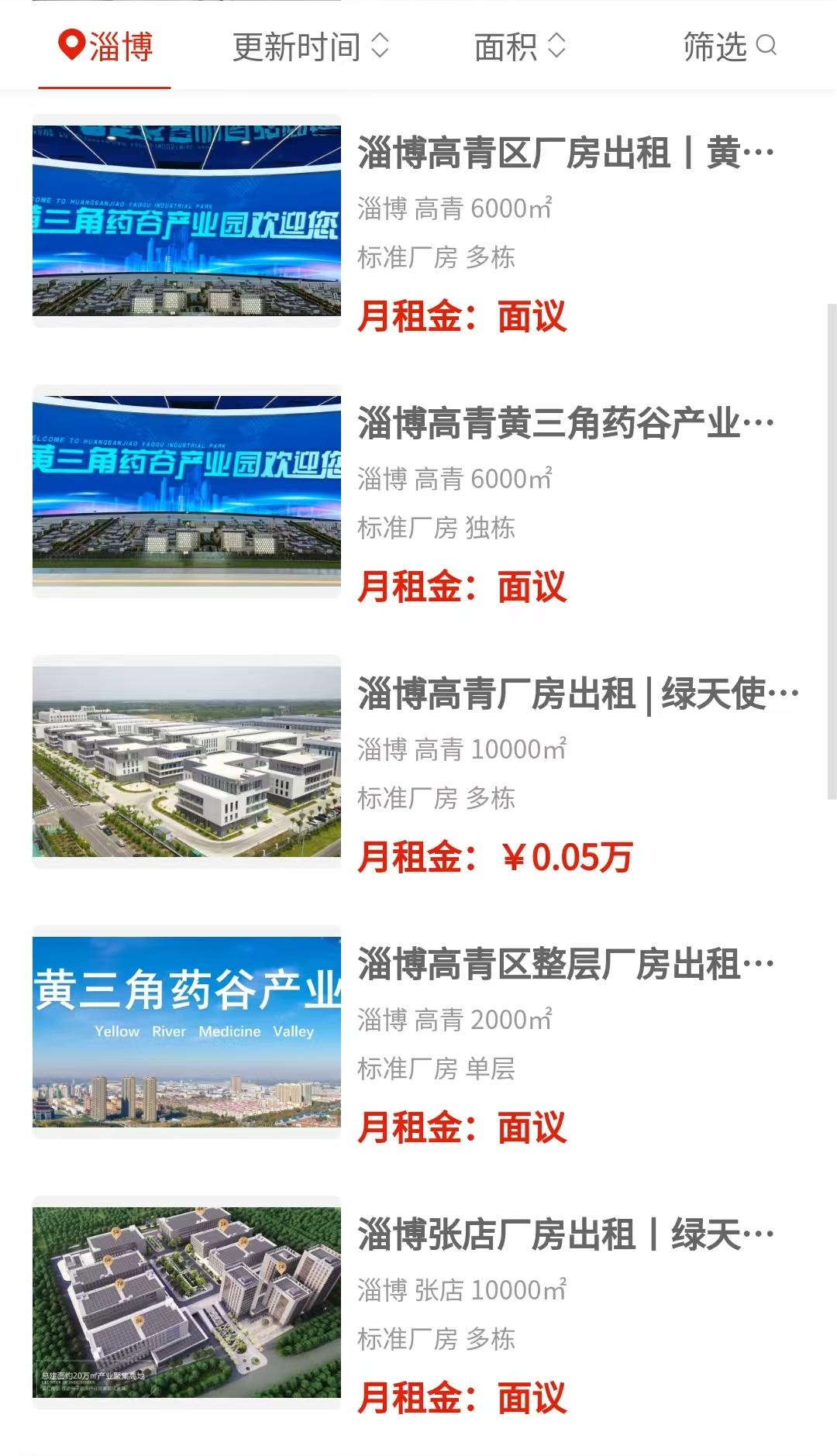837x1456 pixels.
Task: View 淄博高青黄三角药谷产业 listing
Action: (x=566, y=423)
